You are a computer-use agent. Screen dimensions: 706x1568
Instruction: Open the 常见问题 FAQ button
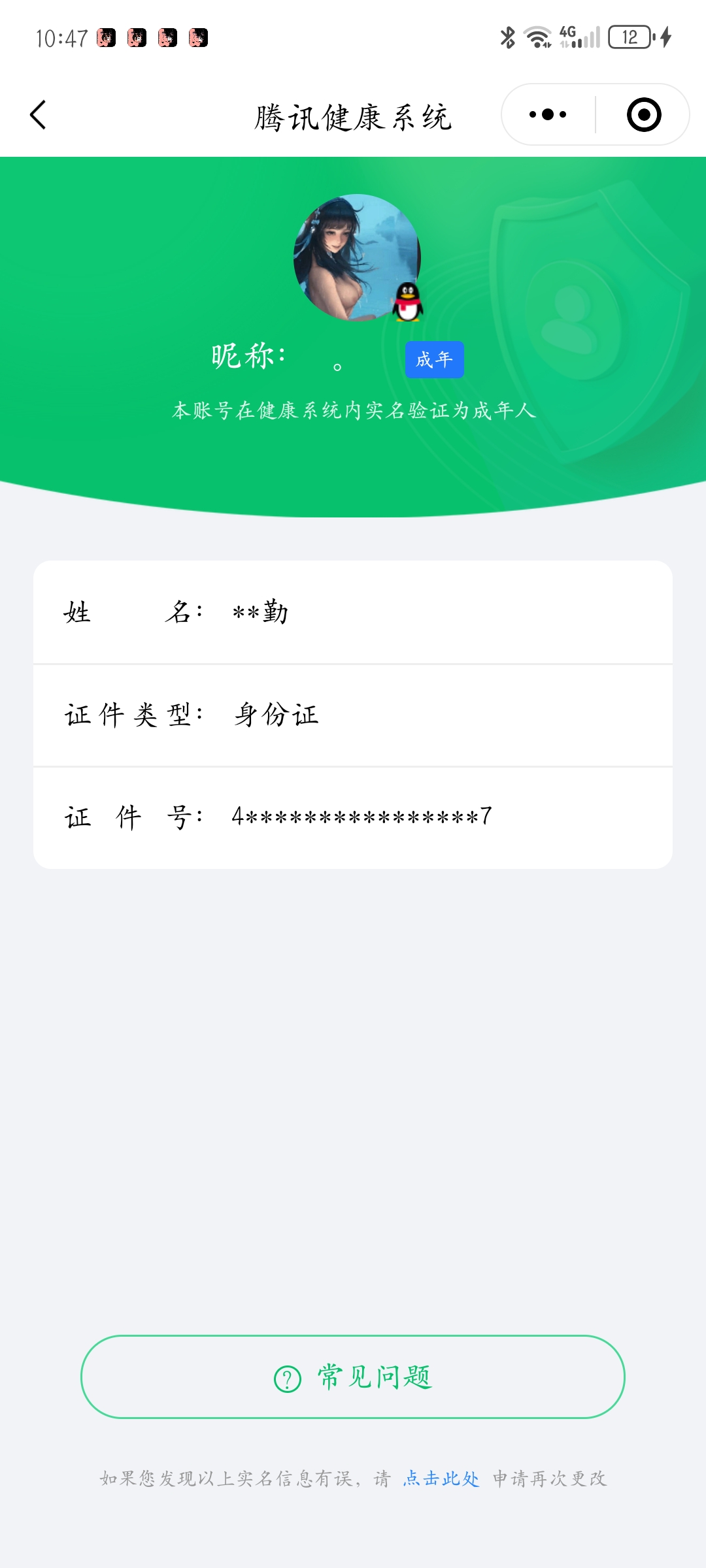point(353,1377)
